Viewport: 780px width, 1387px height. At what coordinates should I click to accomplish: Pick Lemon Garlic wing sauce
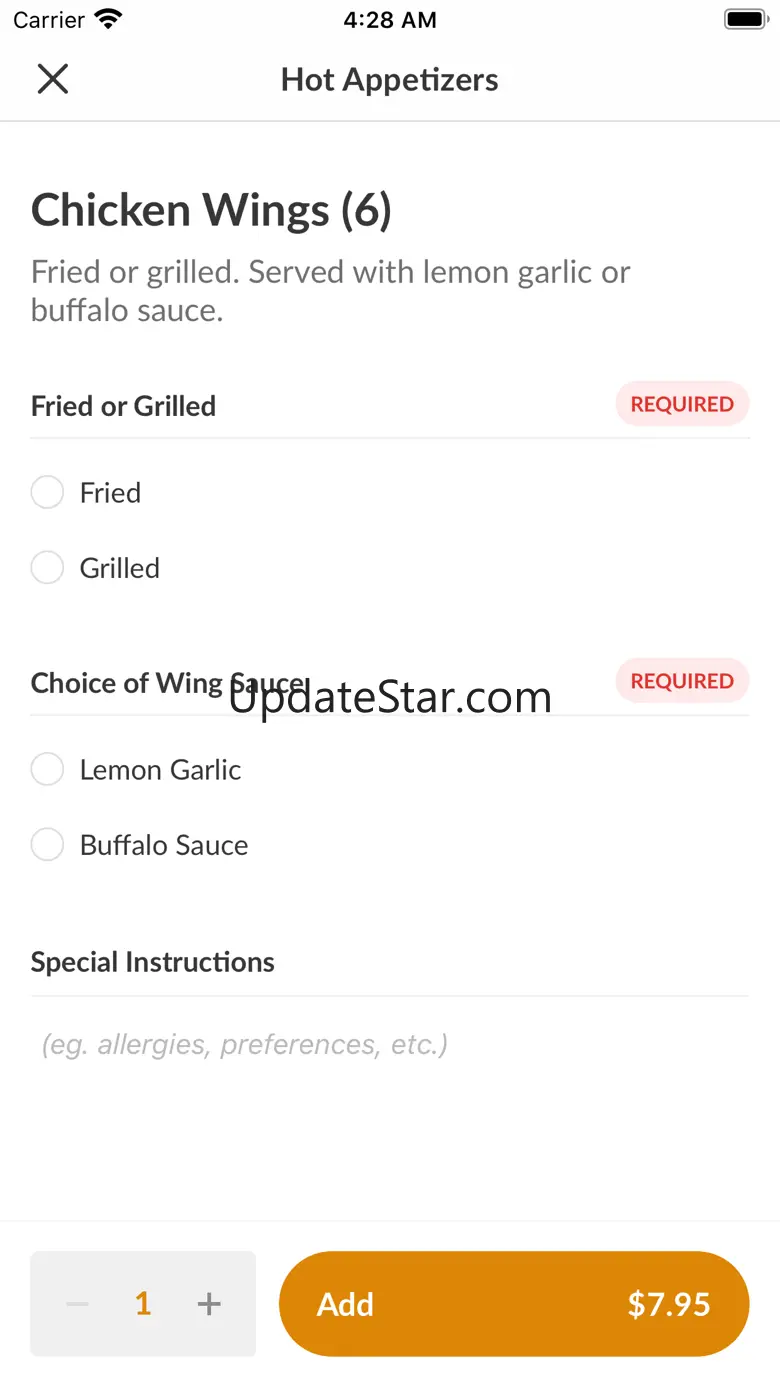(x=48, y=770)
